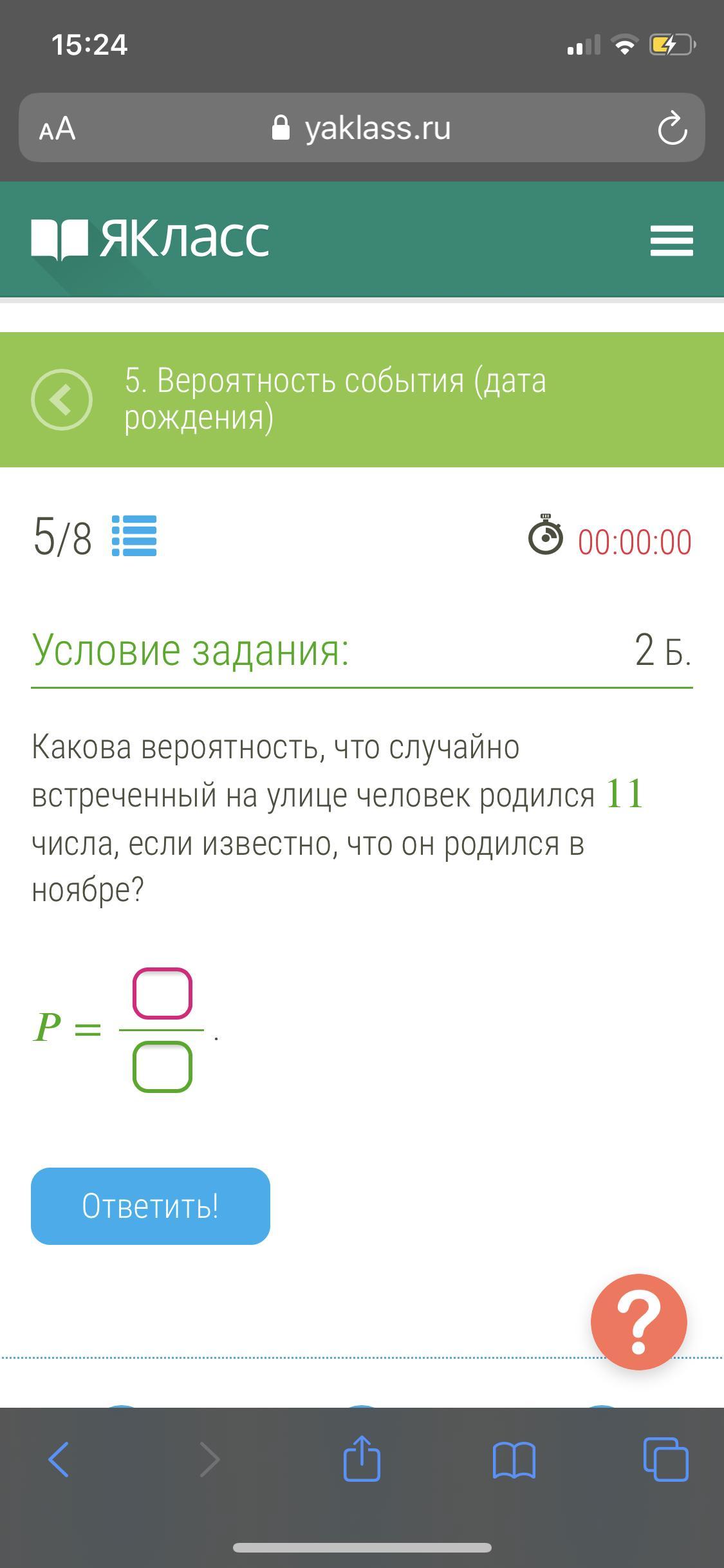724x1568 pixels.
Task: Open the task list icon next to 5/8
Action: click(134, 536)
